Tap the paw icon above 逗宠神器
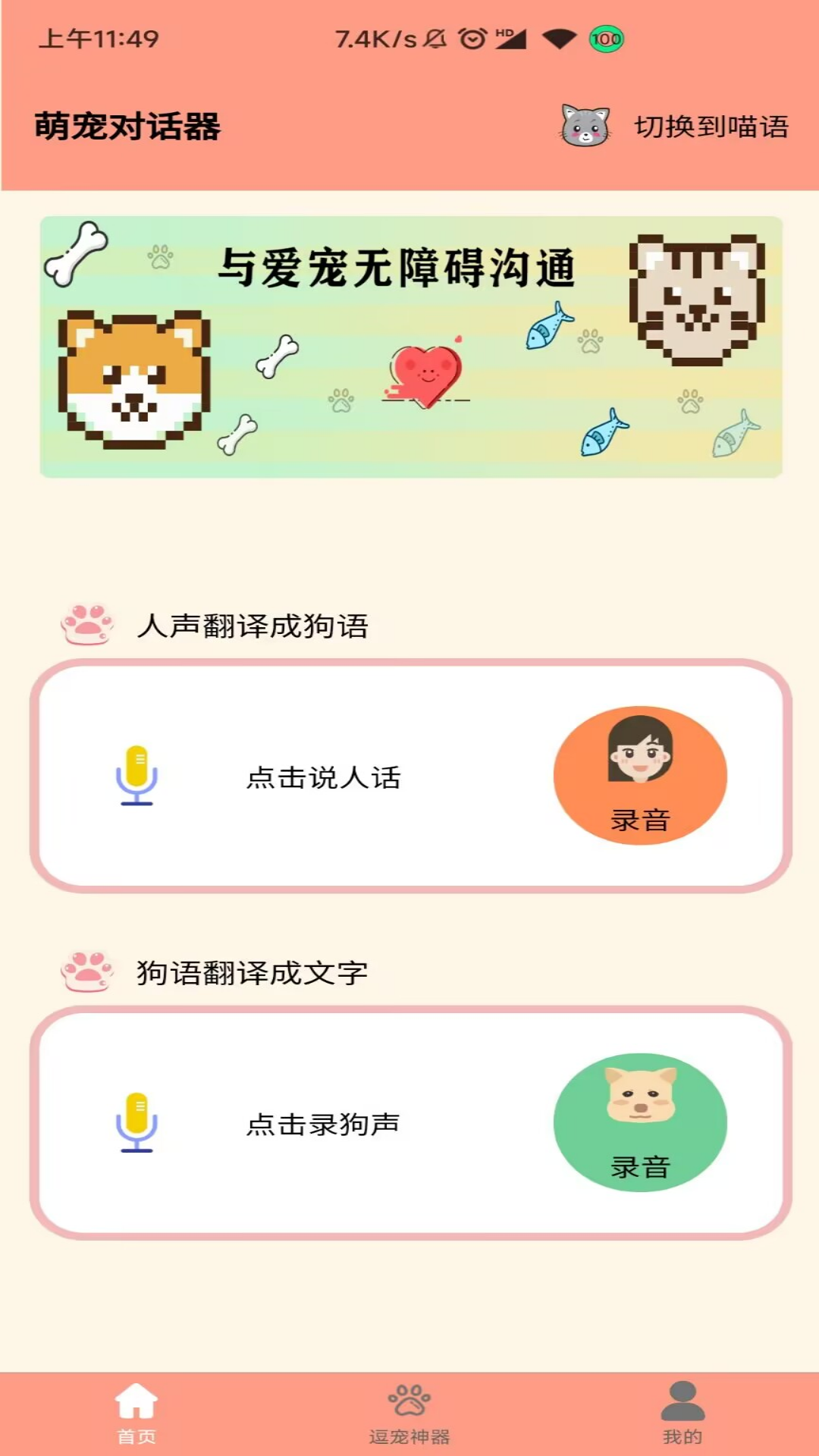The image size is (819, 1456). pos(408,1401)
